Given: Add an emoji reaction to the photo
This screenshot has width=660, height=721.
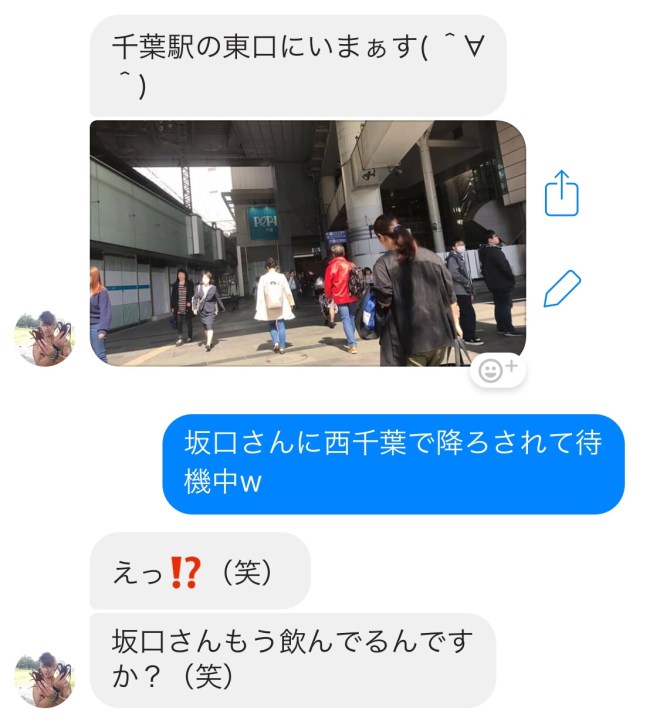Looking at the screenshot, I should click(498, 370).
